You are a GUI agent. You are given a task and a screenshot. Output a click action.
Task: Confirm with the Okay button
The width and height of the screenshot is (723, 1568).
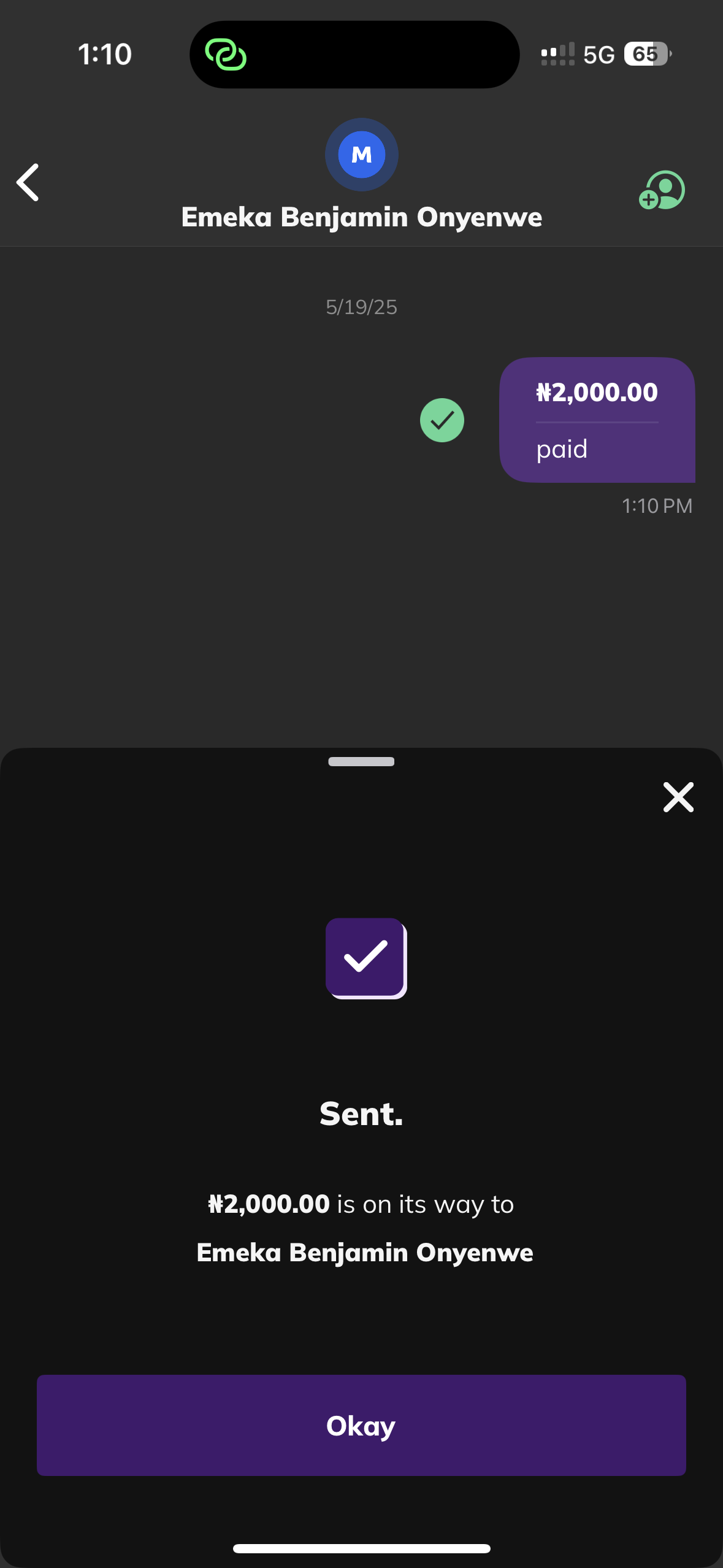point(361,1425)
